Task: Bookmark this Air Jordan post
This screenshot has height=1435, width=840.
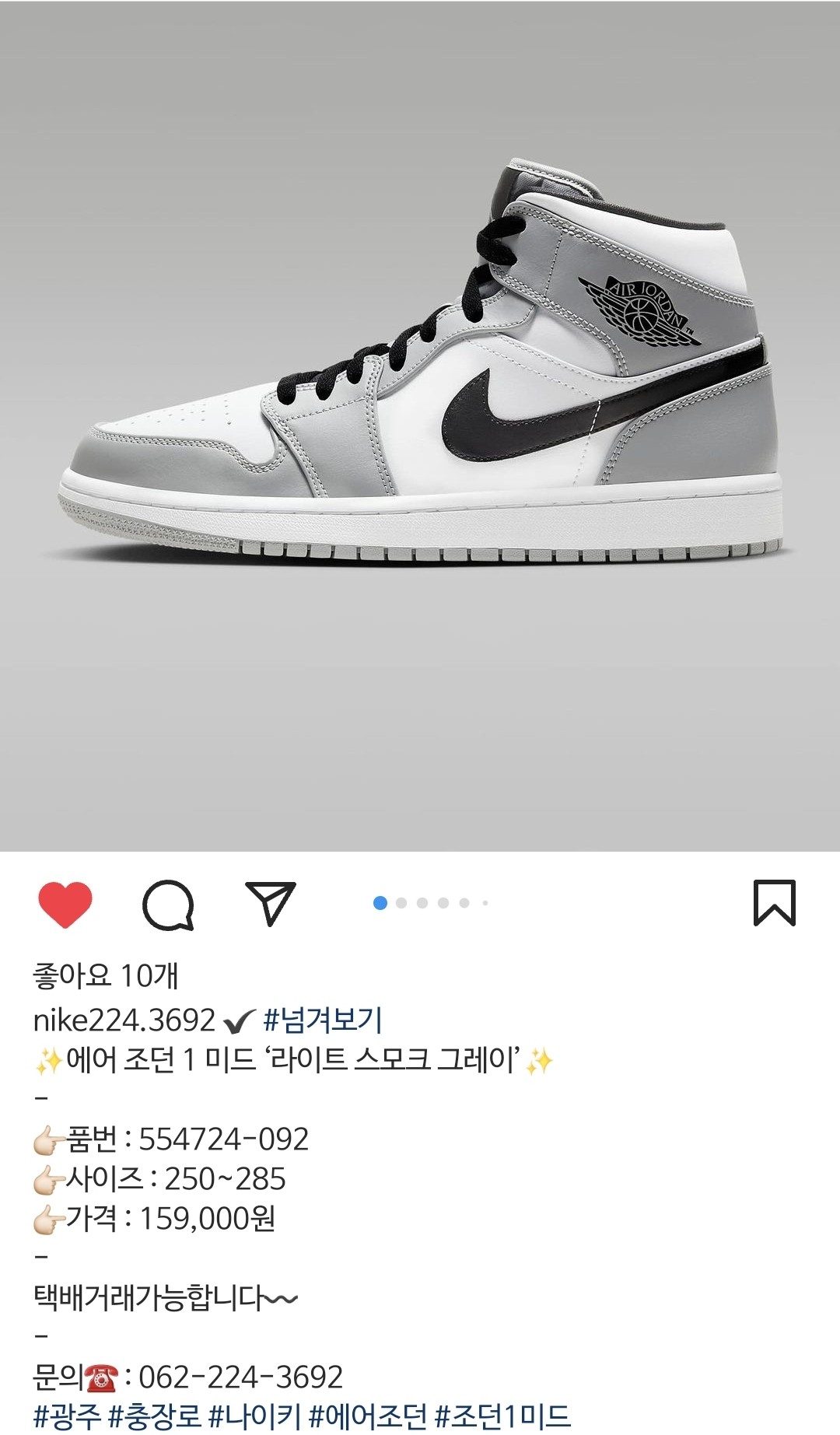Action: [x=774, y=903]
